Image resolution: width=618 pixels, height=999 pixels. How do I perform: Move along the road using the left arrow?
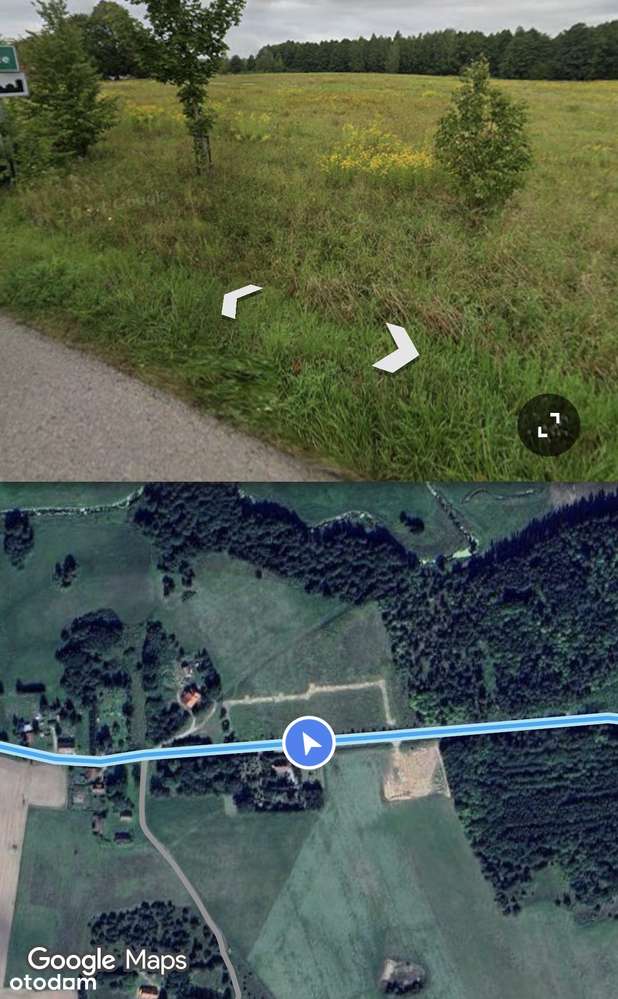pos(240,299)
